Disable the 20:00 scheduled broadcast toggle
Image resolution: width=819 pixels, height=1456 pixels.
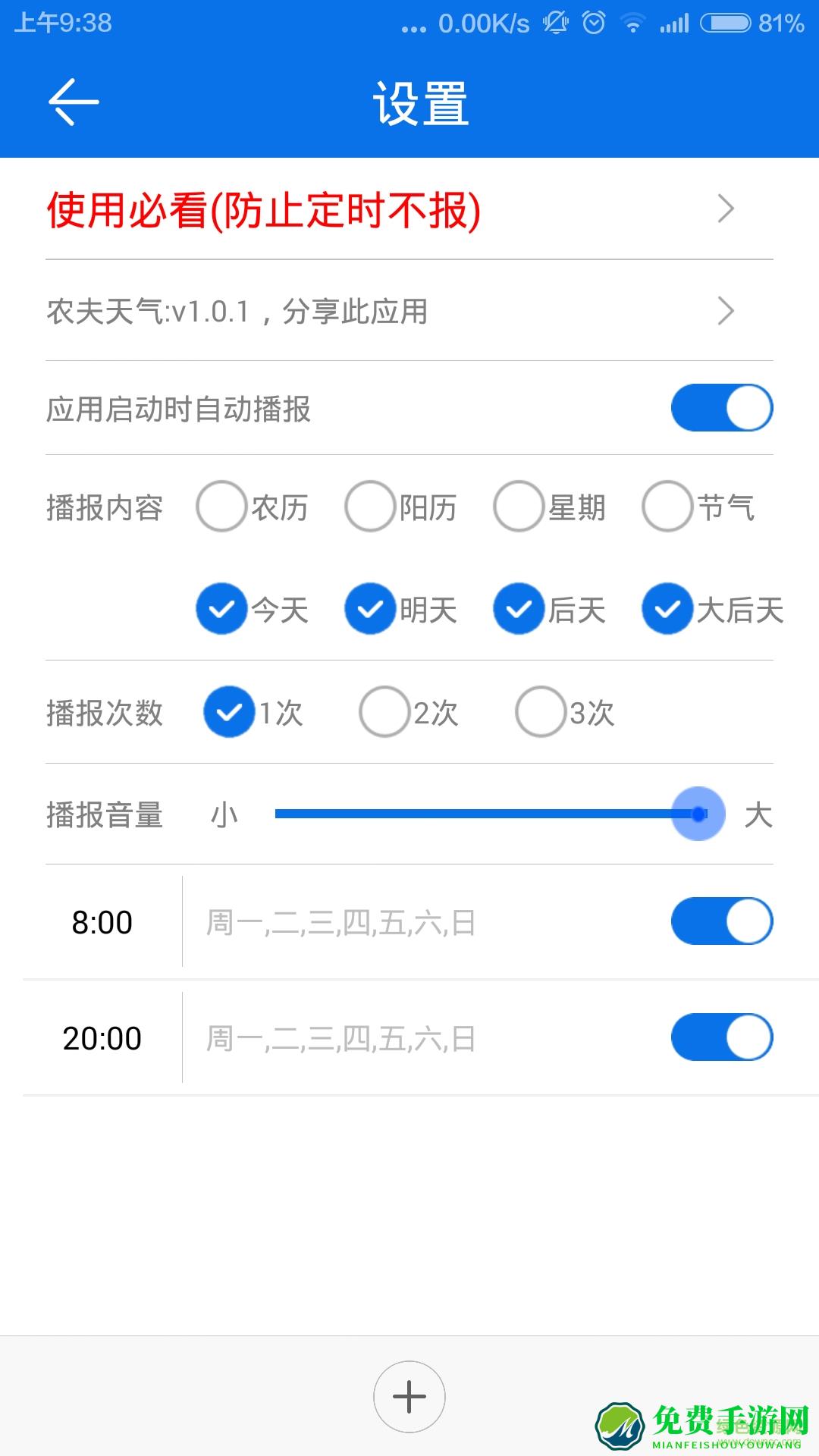(x=721, y=1037)
